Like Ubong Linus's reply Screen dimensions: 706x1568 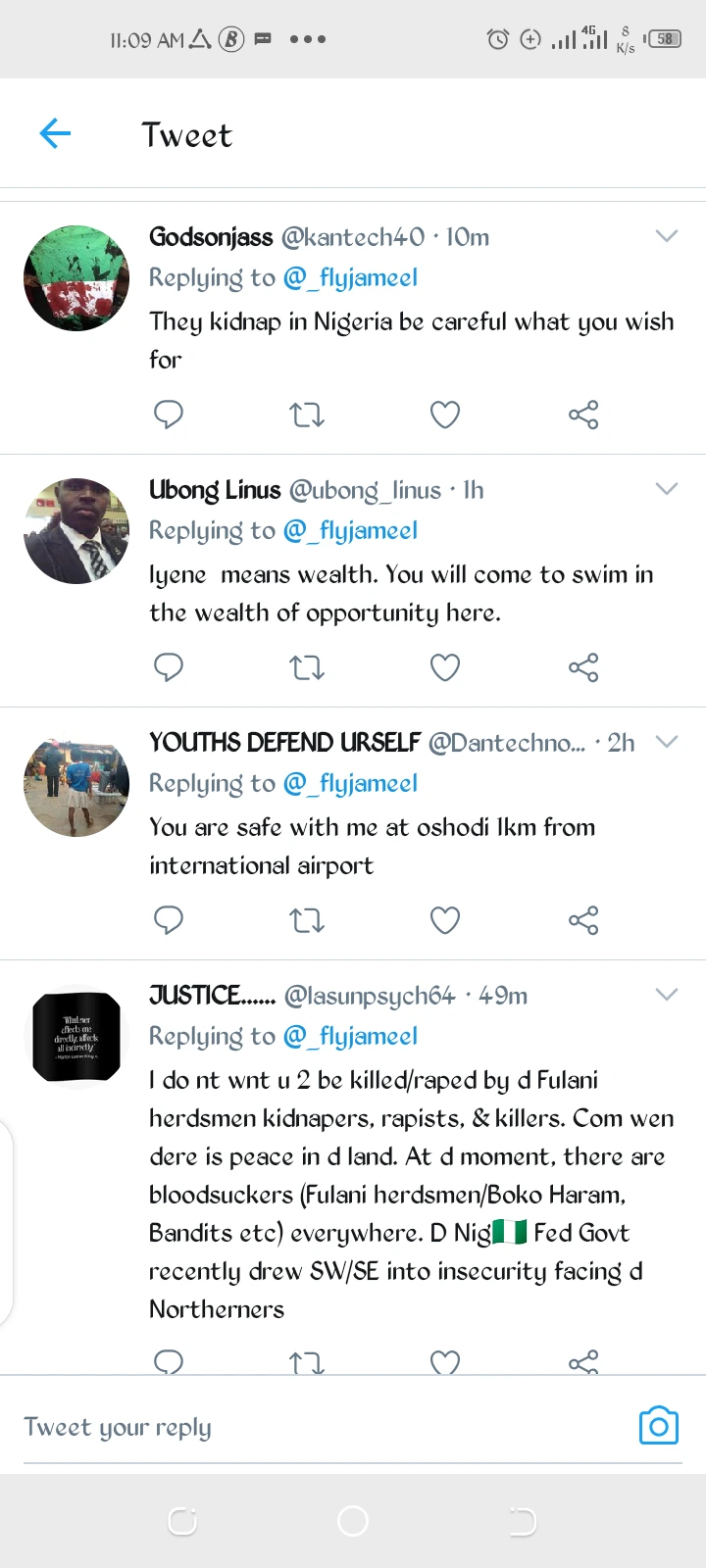click(445, 667)
